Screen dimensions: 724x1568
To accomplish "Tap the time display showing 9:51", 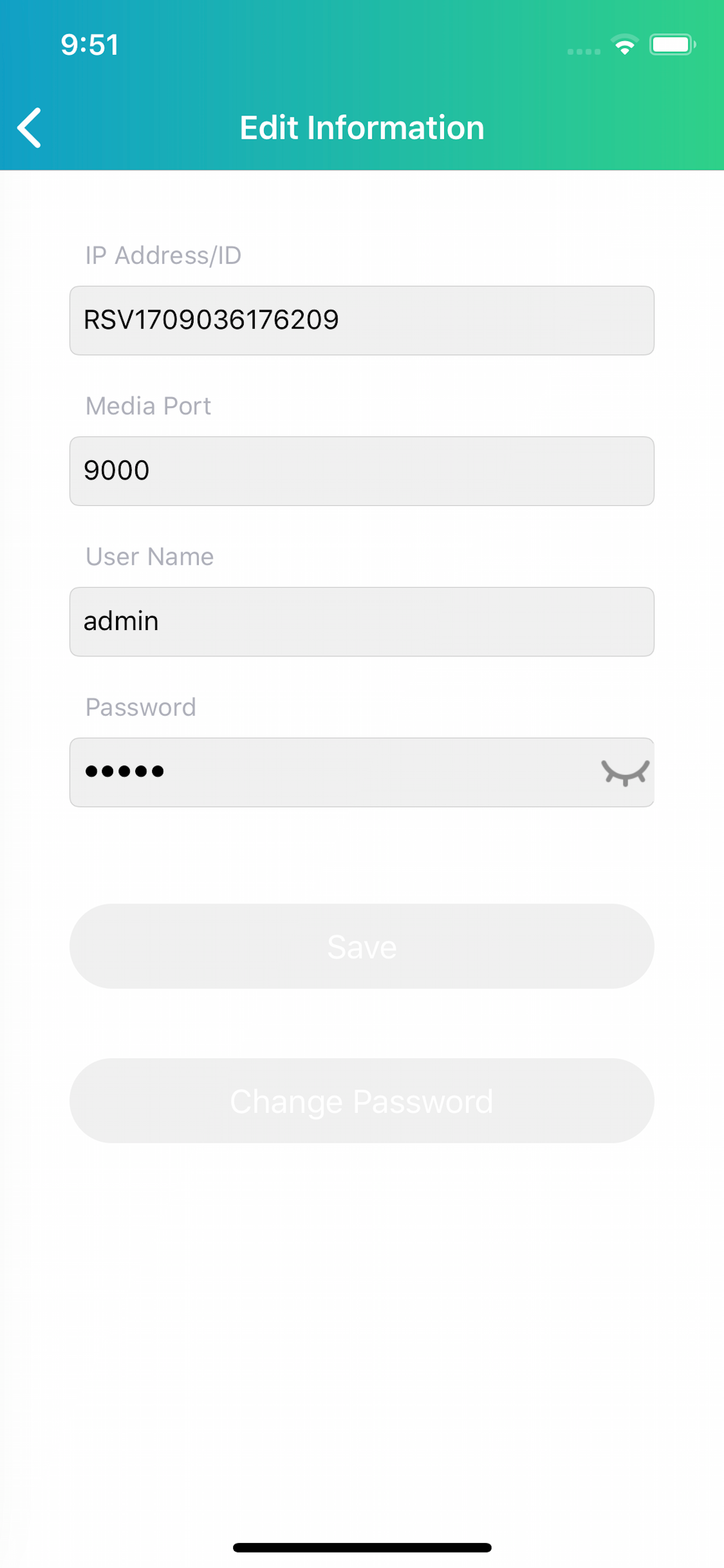I will coord(89,44).
